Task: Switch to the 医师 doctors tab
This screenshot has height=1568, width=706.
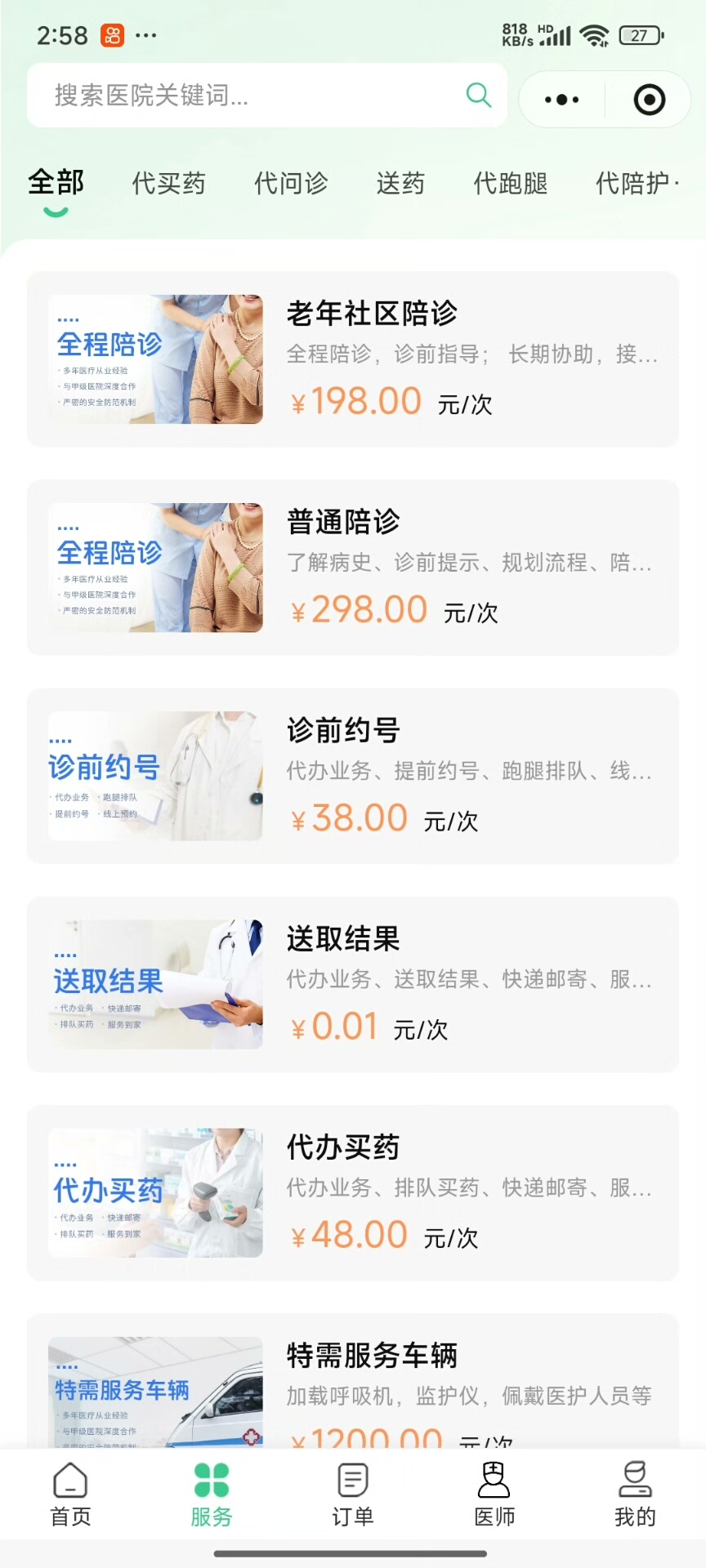Action: [494, 1494]
